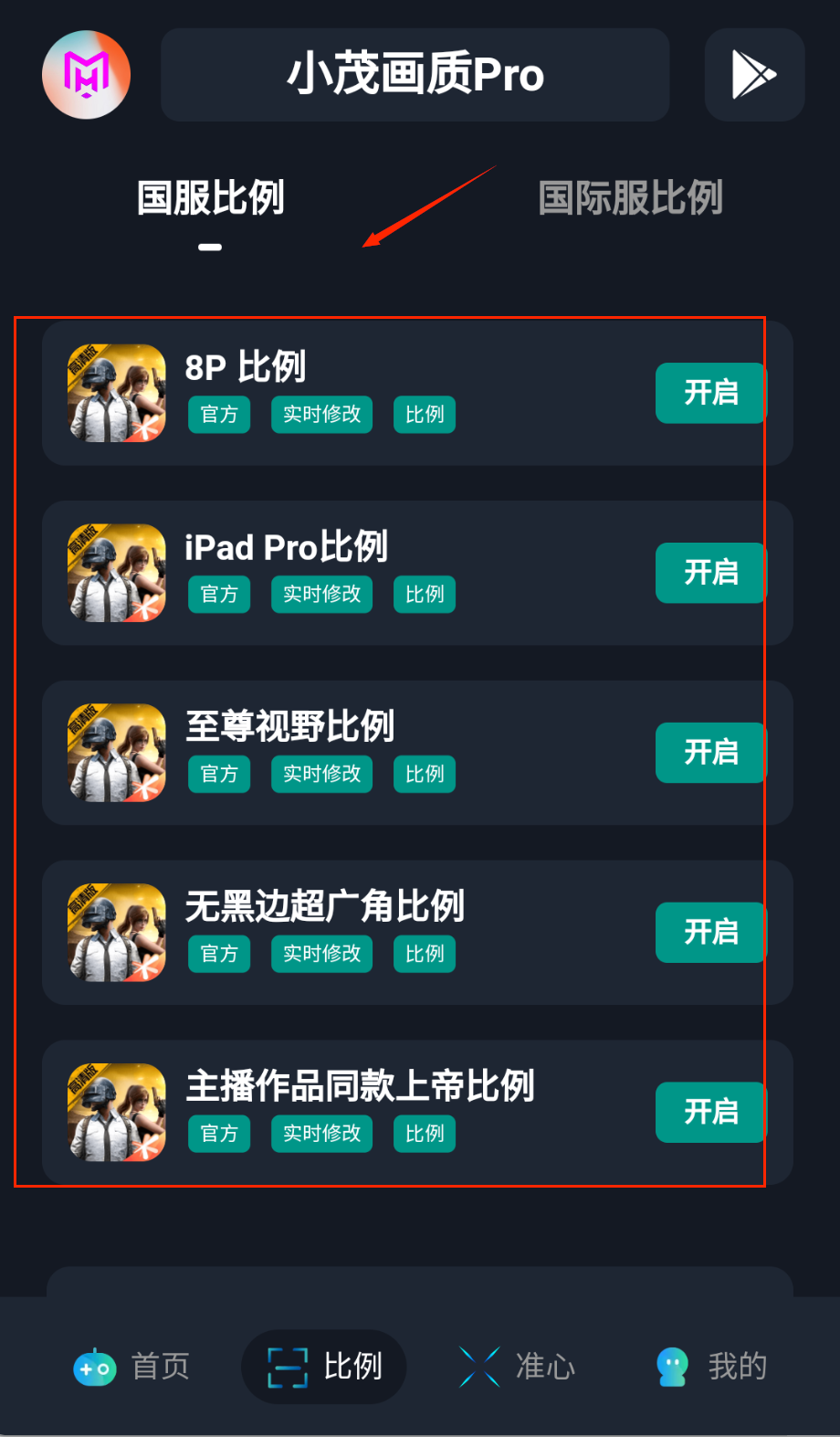Viewport: 840px width, 1437px height.
Task: Select the 国服比例 tab
Action: coord(211,197)
